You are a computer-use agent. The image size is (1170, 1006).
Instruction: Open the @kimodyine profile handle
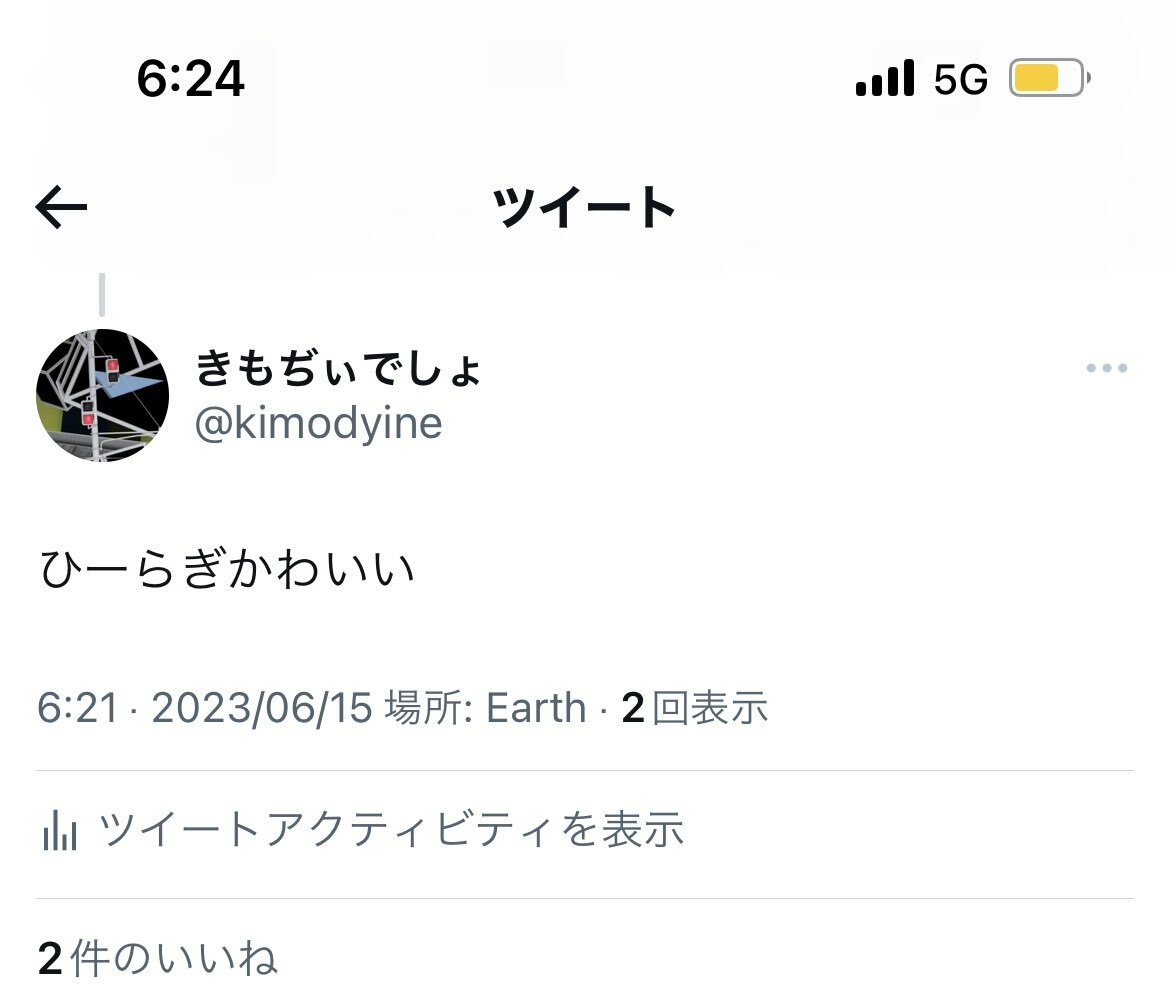[318, 423]
